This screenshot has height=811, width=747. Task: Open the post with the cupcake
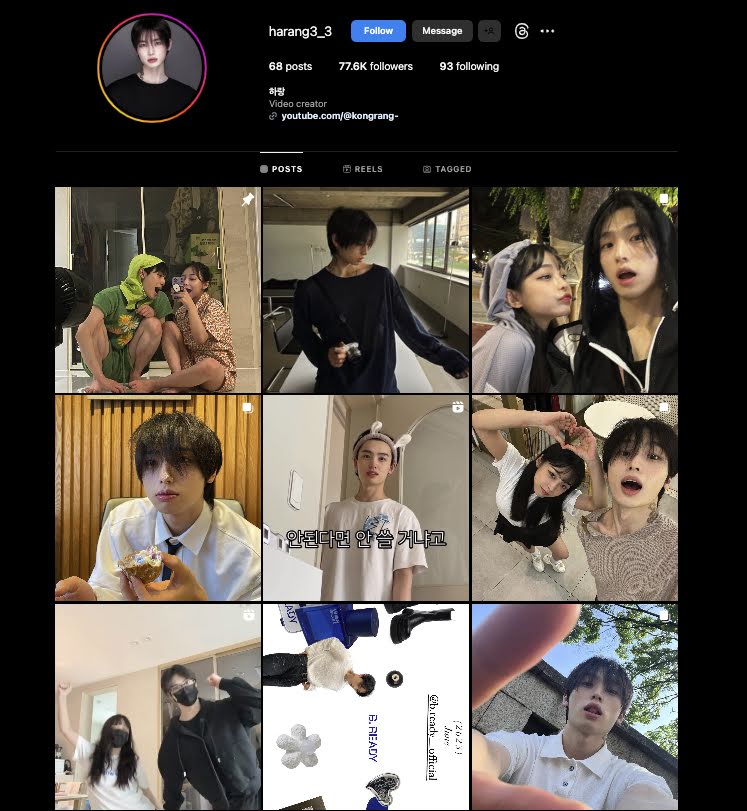[158, 498]
